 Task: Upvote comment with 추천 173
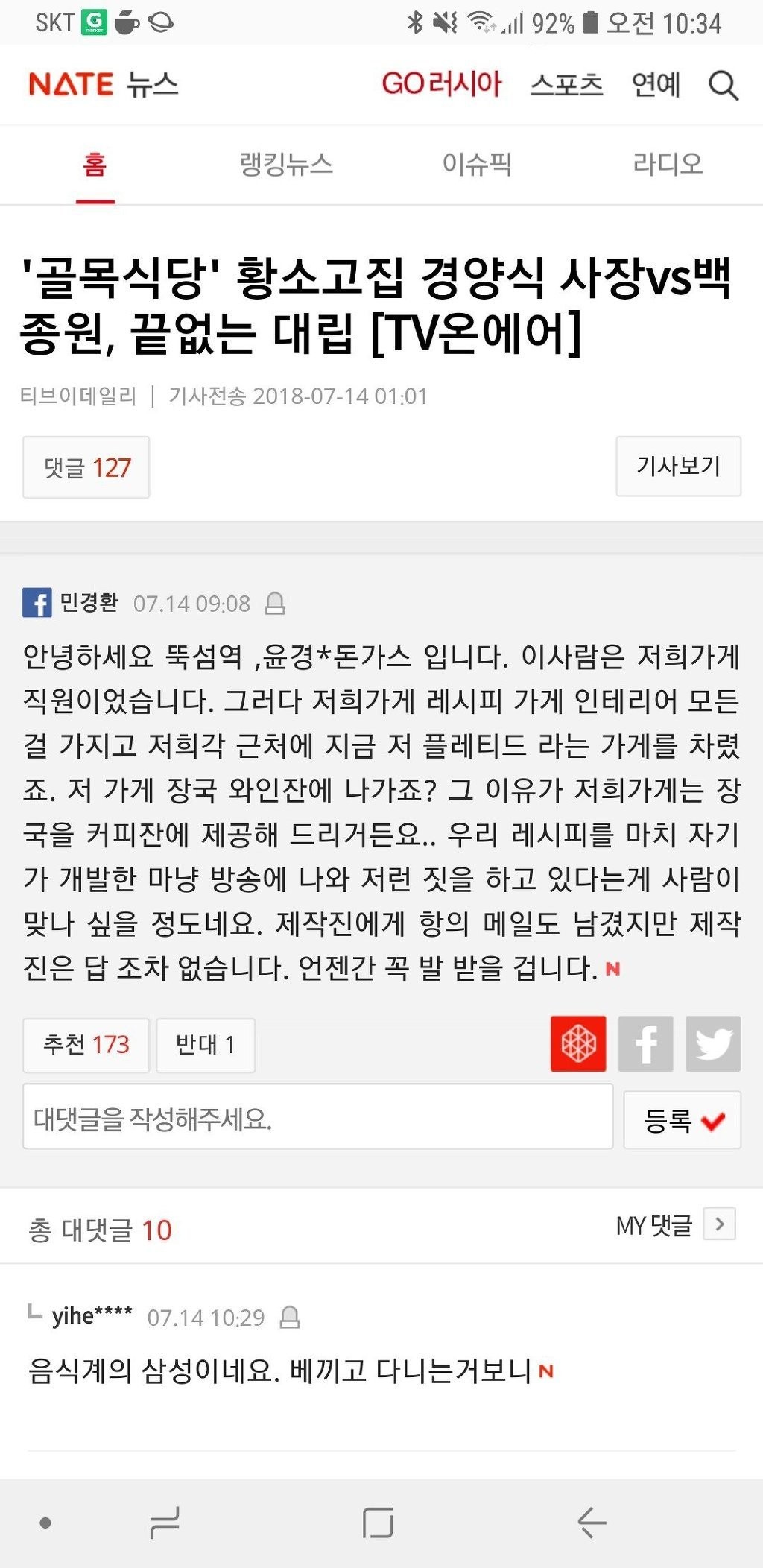pyautogui.click(x=86, y=1045)
